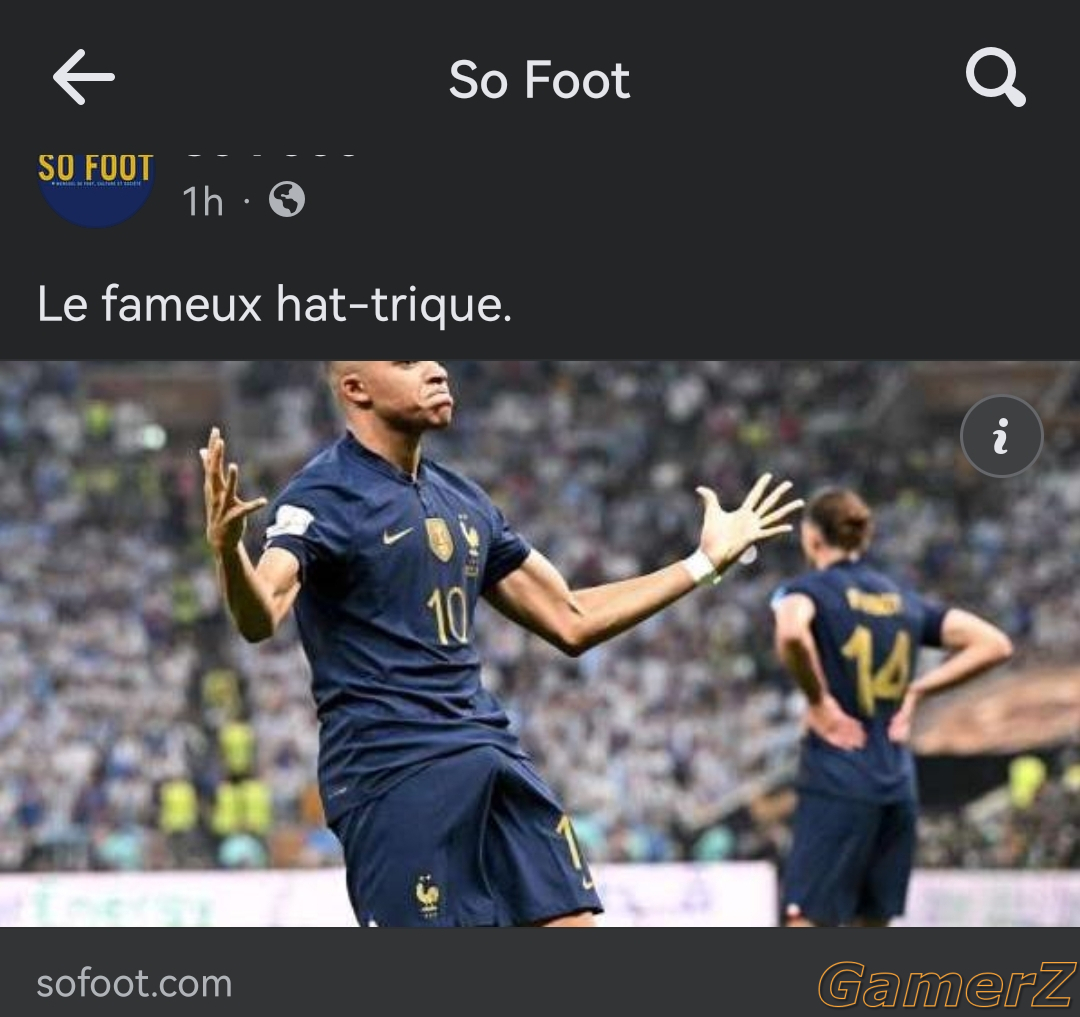Visit the sofoot.com link
Screen dimensions: 1080x1017
(134, 983)
